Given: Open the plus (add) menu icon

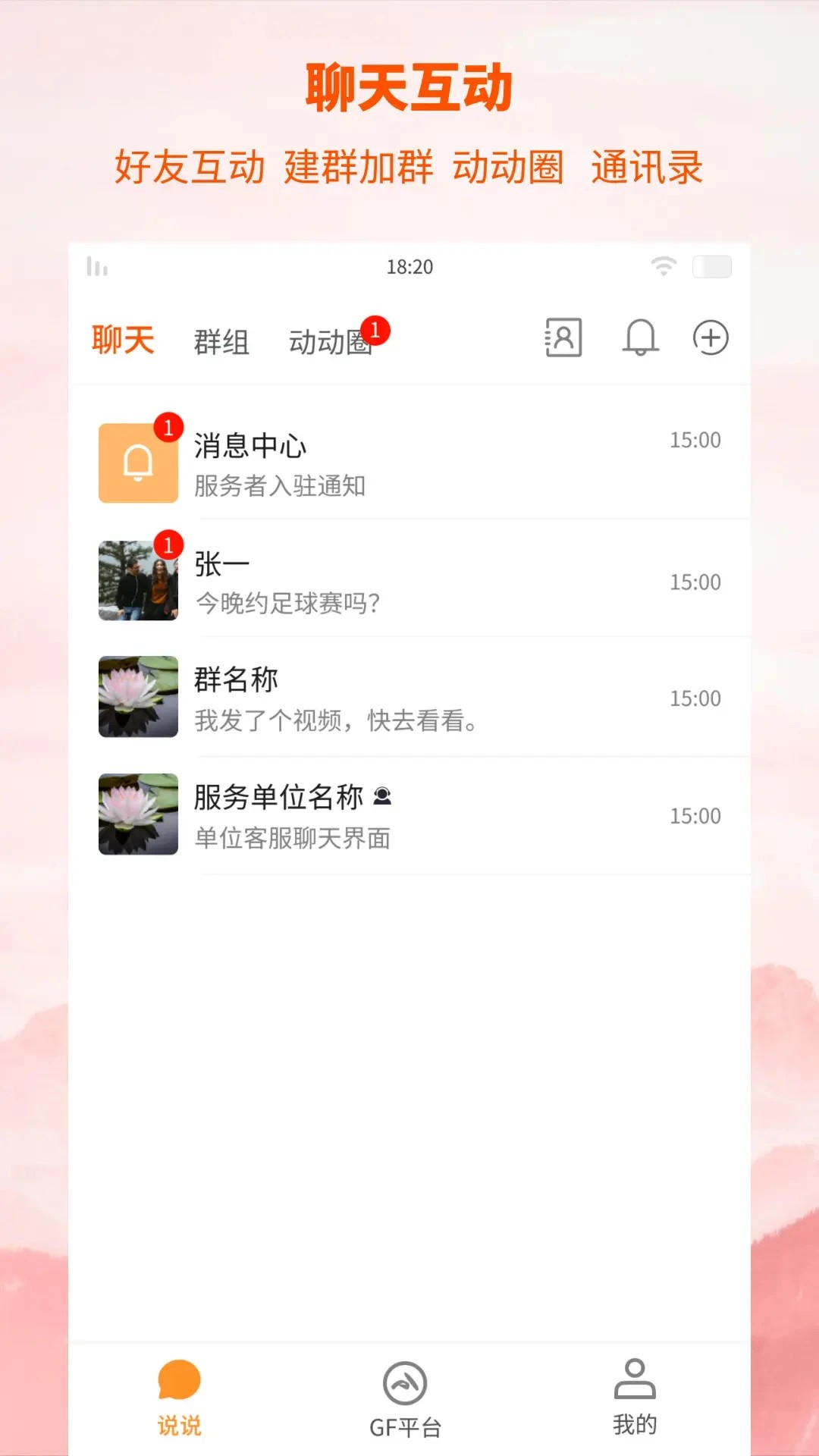Looking at the screenshot, I should click(711, 338).
